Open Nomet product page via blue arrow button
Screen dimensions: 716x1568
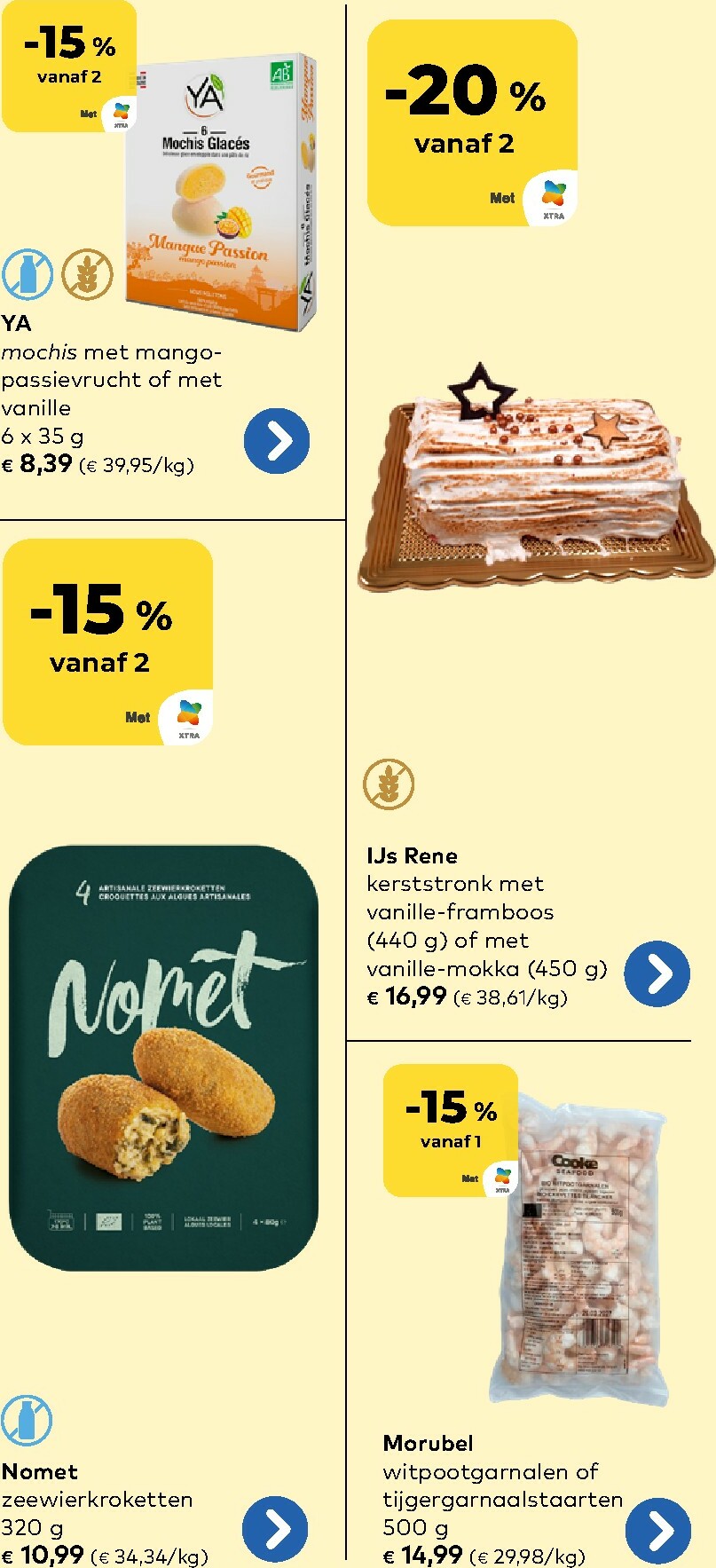point(276,1526)
